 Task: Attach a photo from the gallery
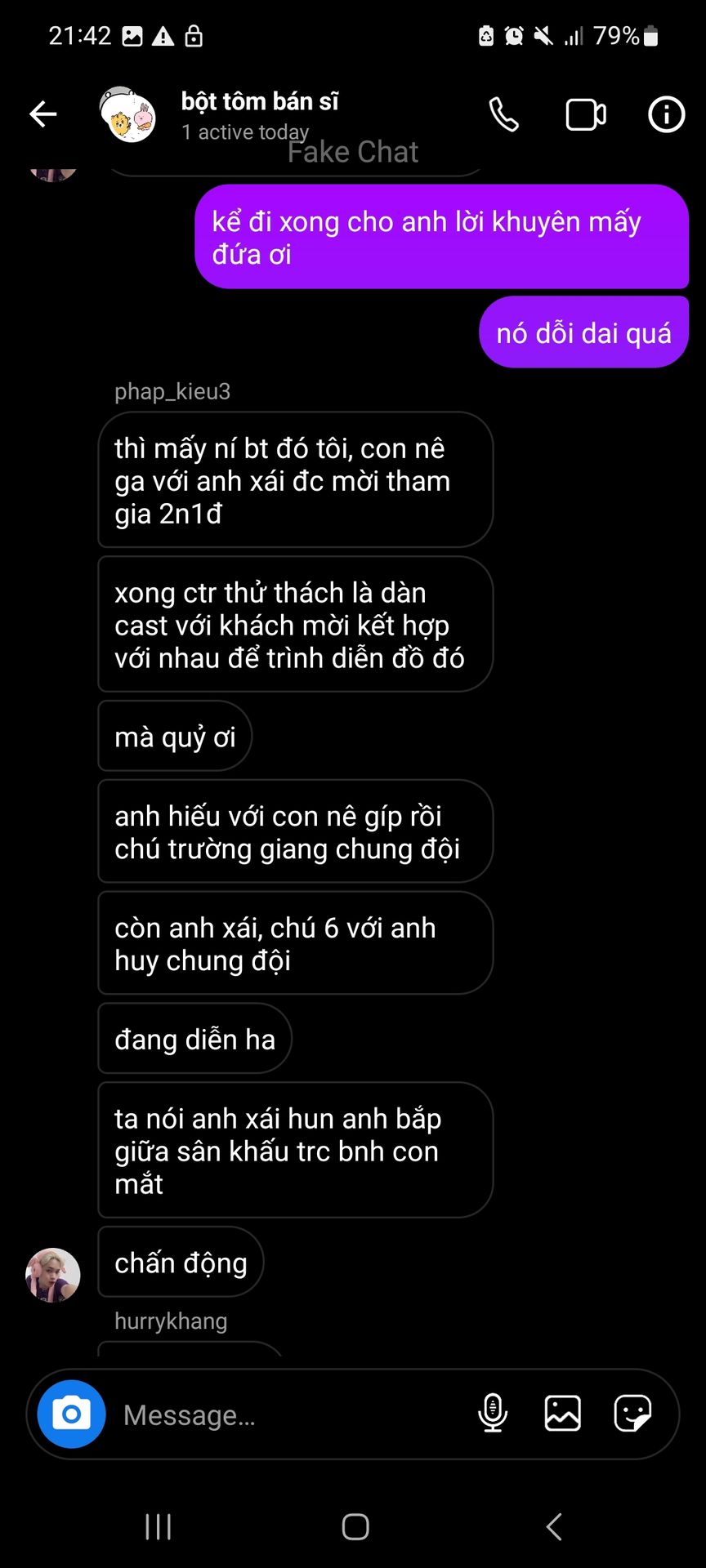point(563,1413)
